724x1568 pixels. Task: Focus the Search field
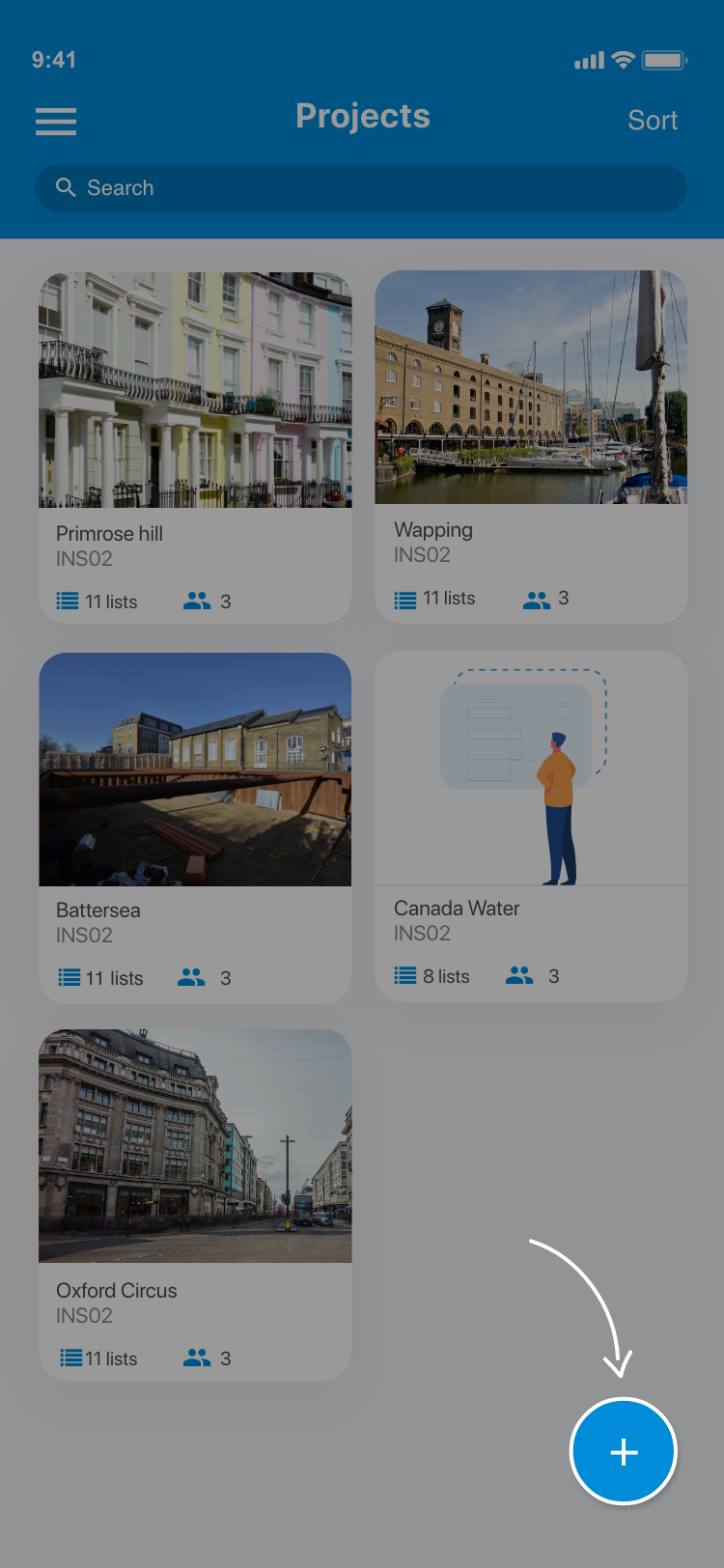click(x=361, y=188)
